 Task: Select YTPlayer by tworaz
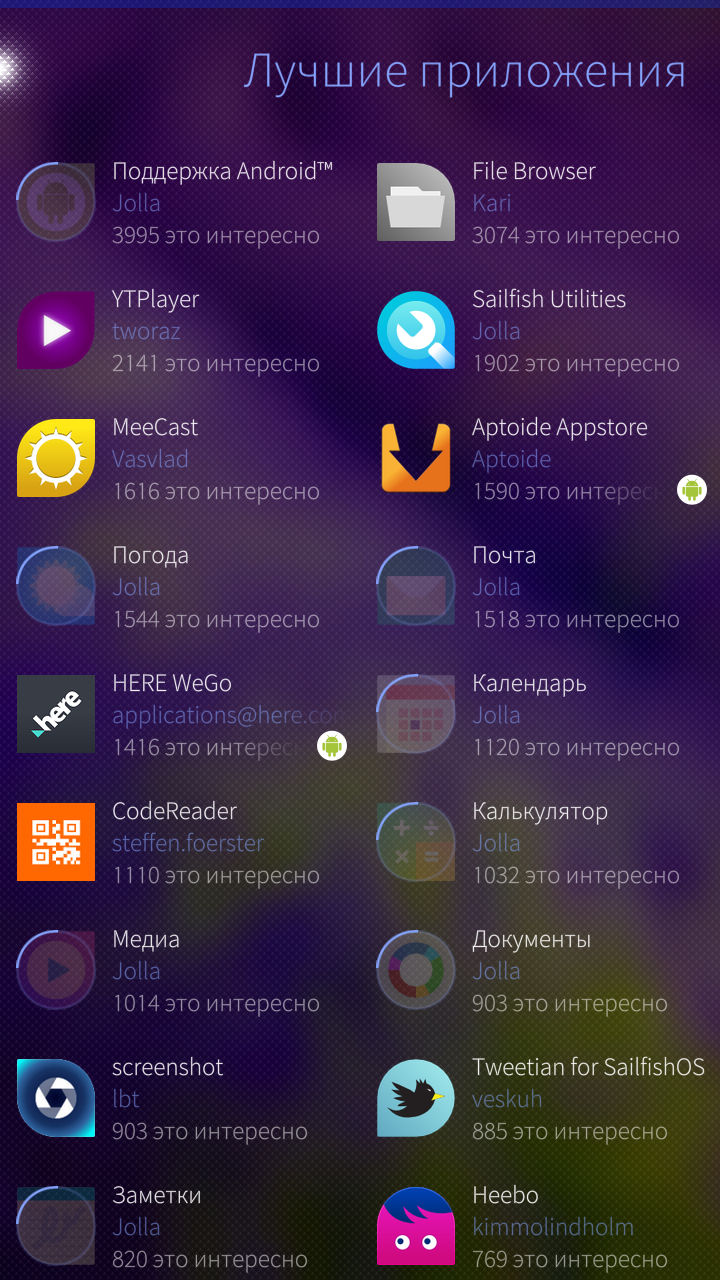click(x=180, y=331)
